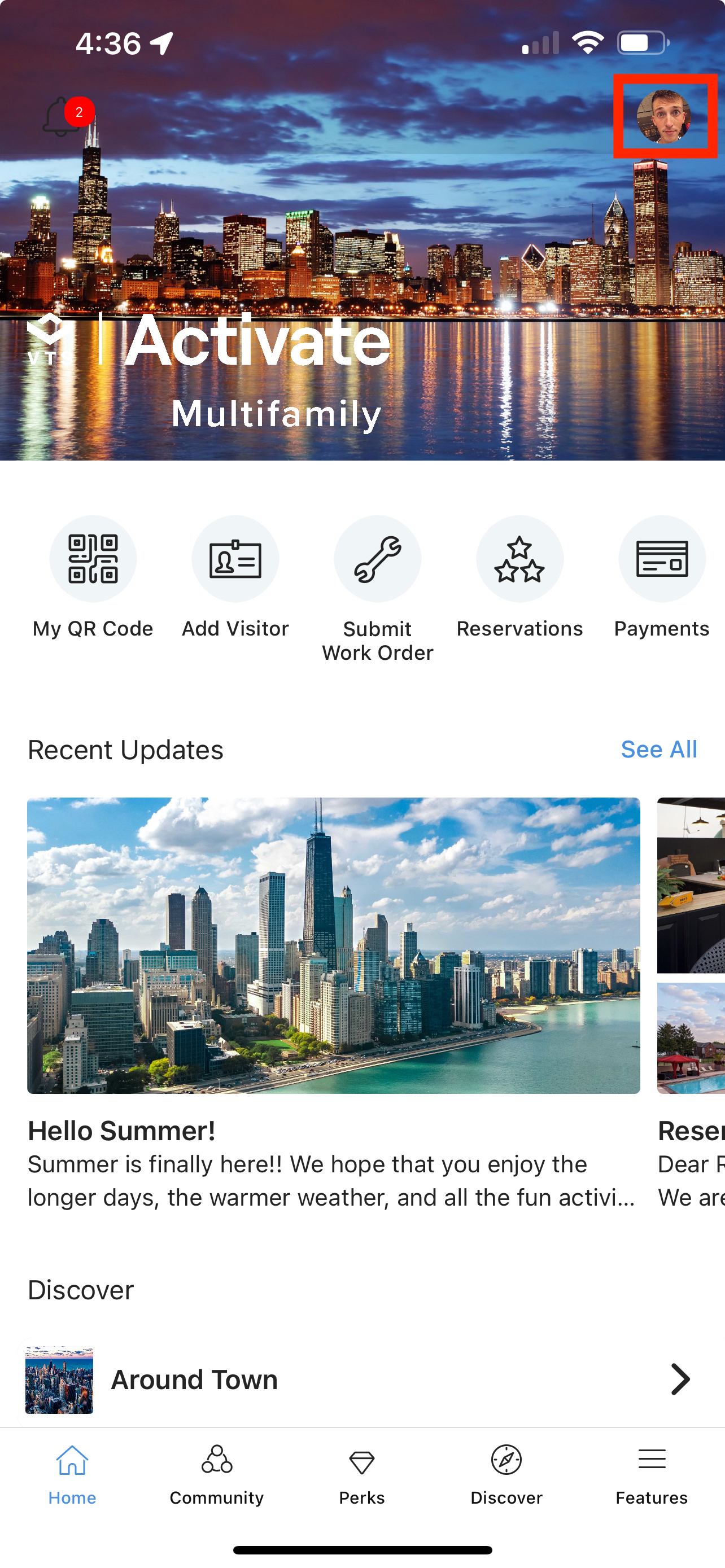Open My QR Code
Viewport: 725px width, 1568px height.
(93, 559)
